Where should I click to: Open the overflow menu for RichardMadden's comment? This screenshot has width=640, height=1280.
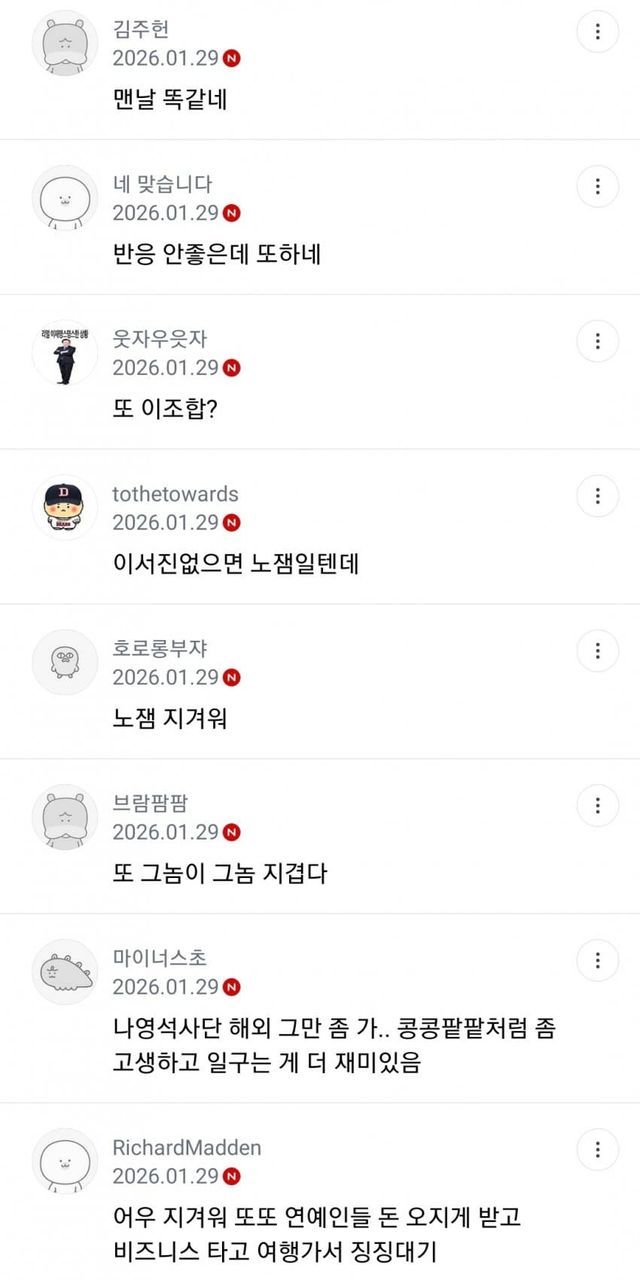pyautogui.click(x=597, y=1151)
